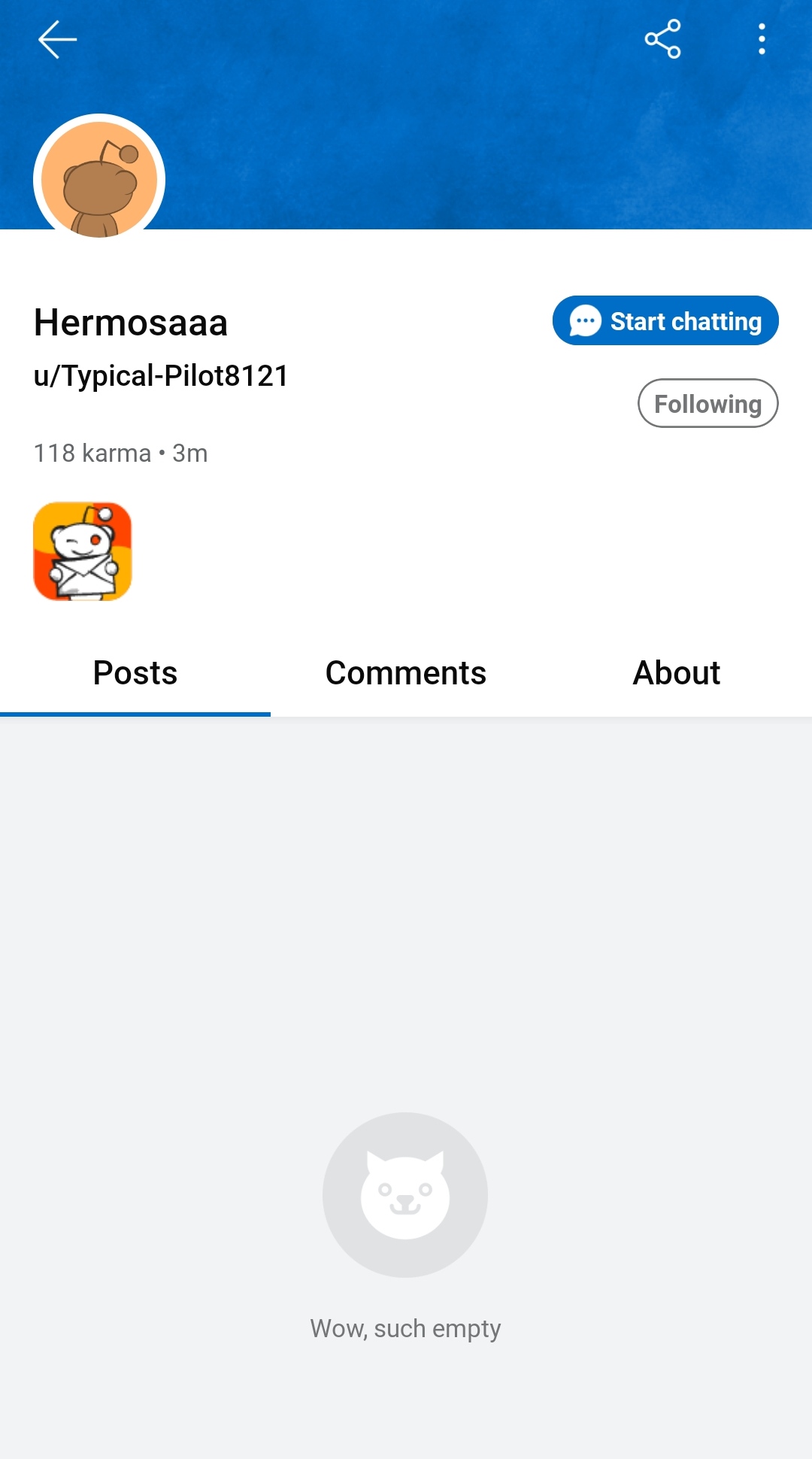Open the three-dot overflow menu

click(x=762, y=39)
